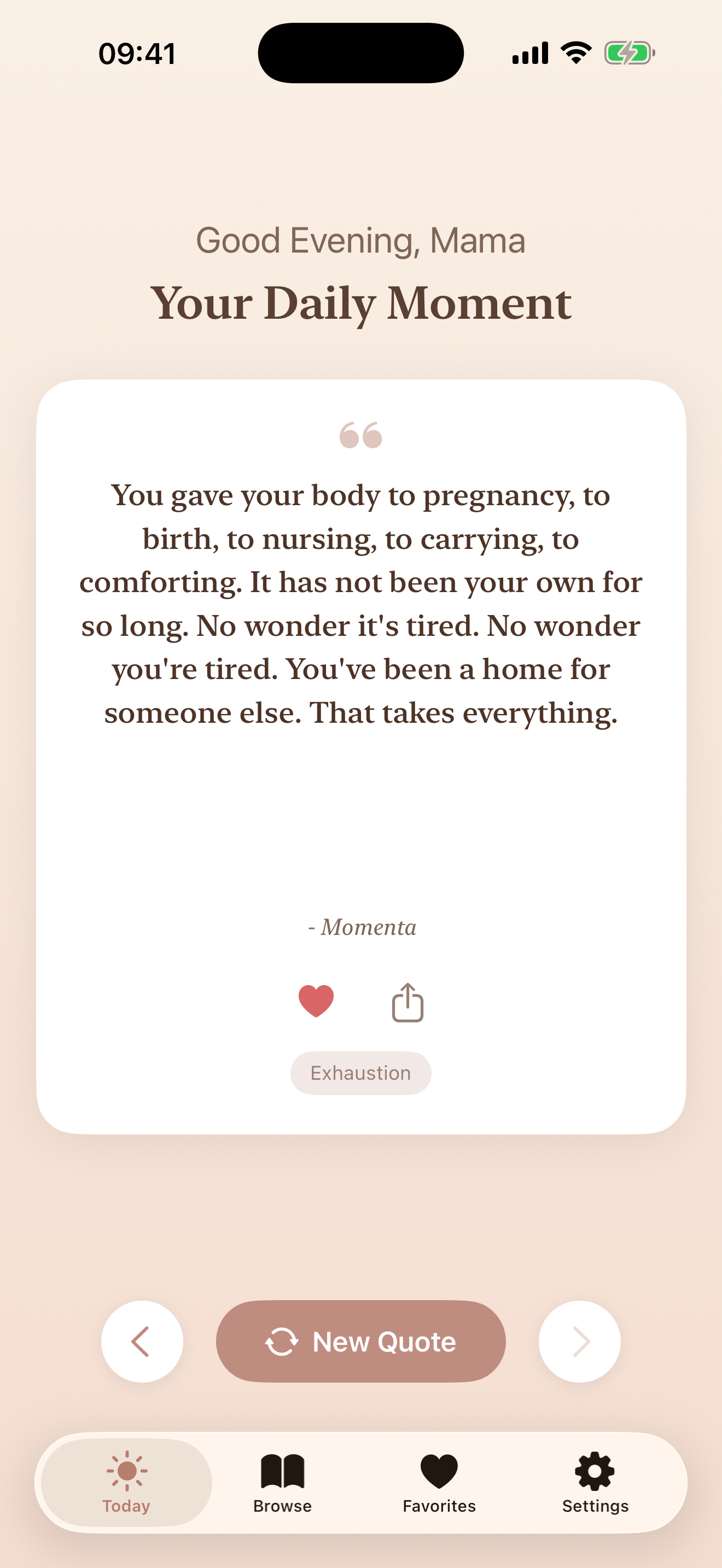The height and width of the screenshot is (1568, 722).
Task: Advance to the next quote
Action: click(x=579, y=1342)
